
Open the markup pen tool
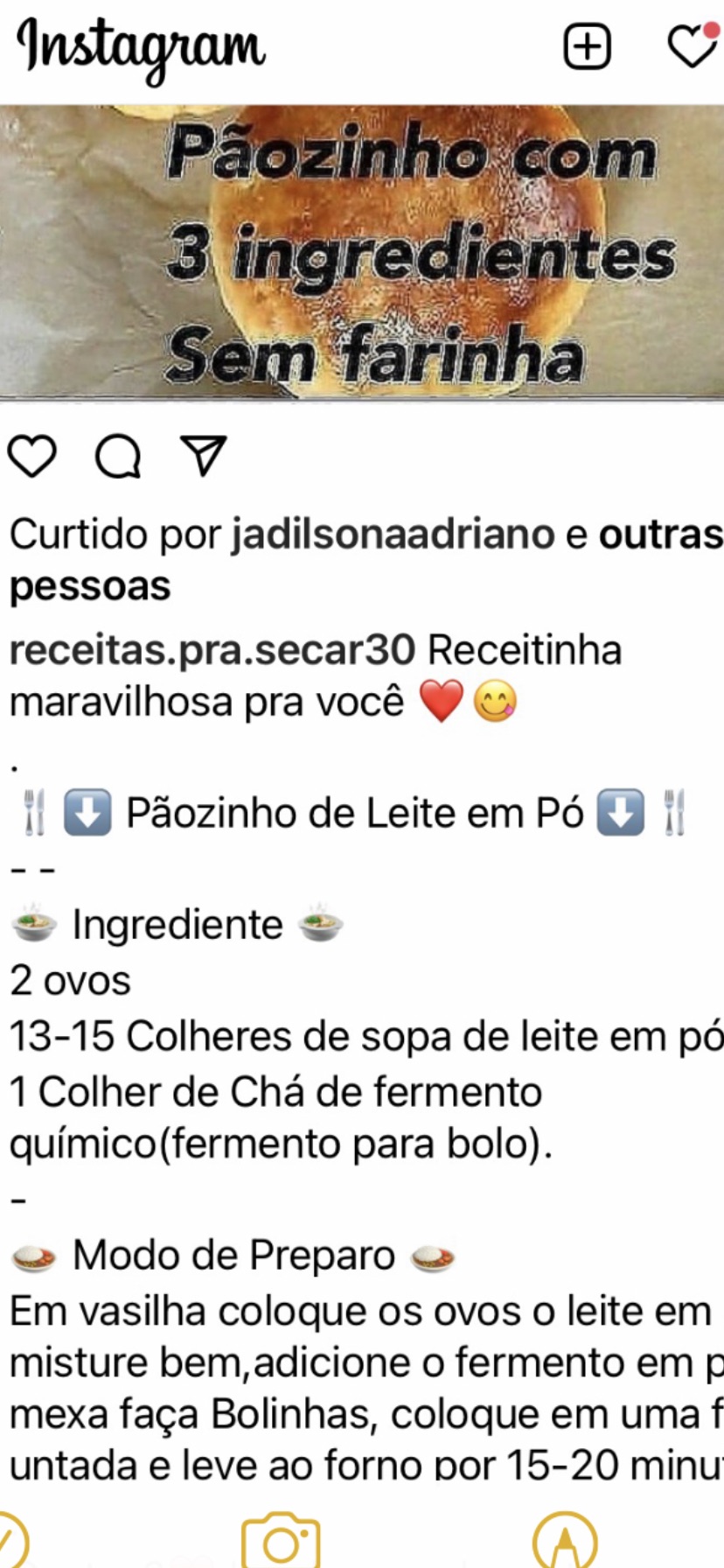tap(565, 1543)
